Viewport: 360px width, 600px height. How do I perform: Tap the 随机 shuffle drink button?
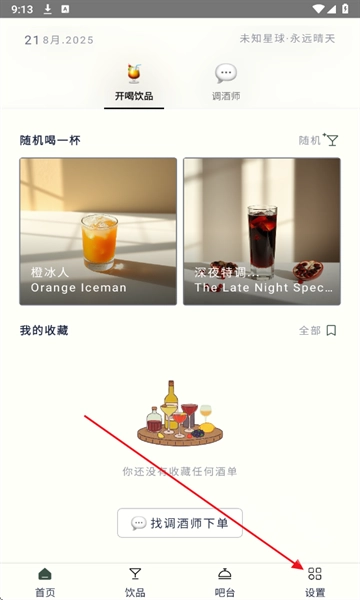pos(318,140)
